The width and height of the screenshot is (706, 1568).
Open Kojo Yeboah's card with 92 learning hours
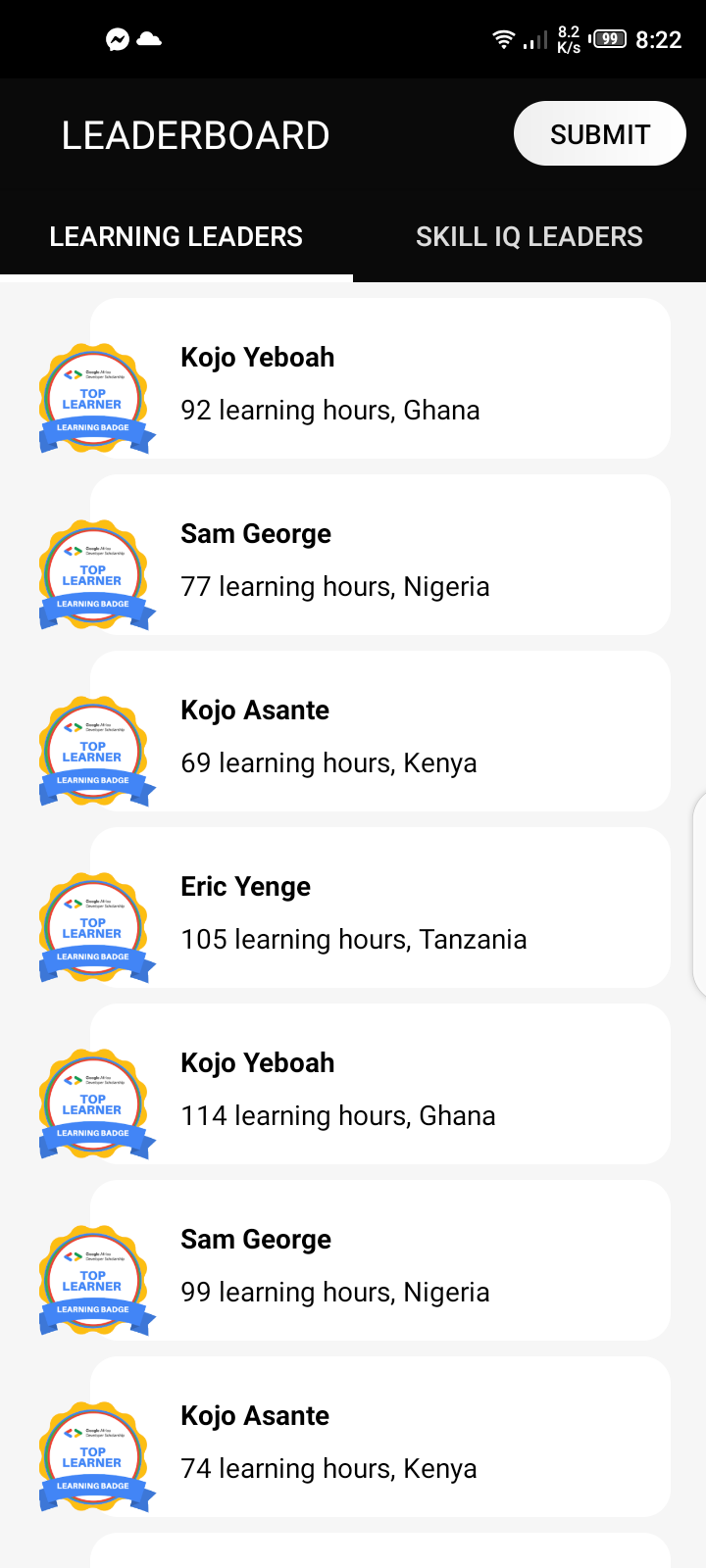pyautogui.click(x=379, y=379)
